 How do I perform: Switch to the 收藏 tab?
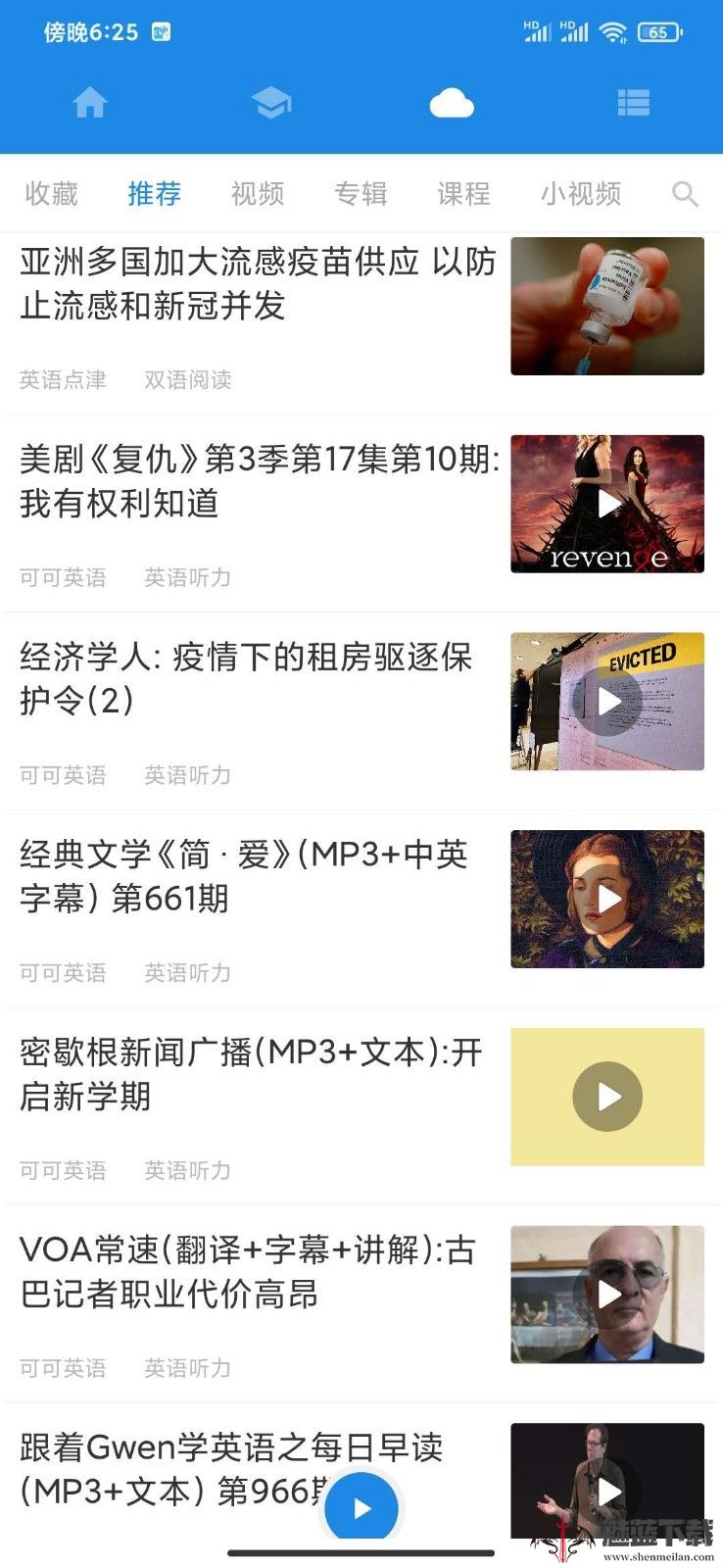click(x=52, y=193)
